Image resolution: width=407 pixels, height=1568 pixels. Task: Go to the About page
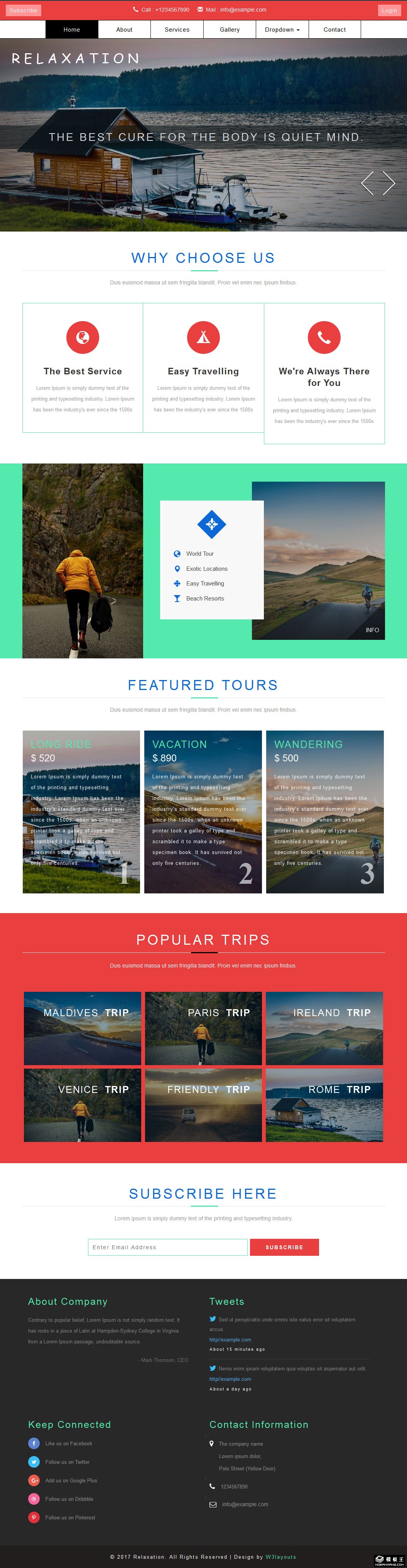point(124,29)
